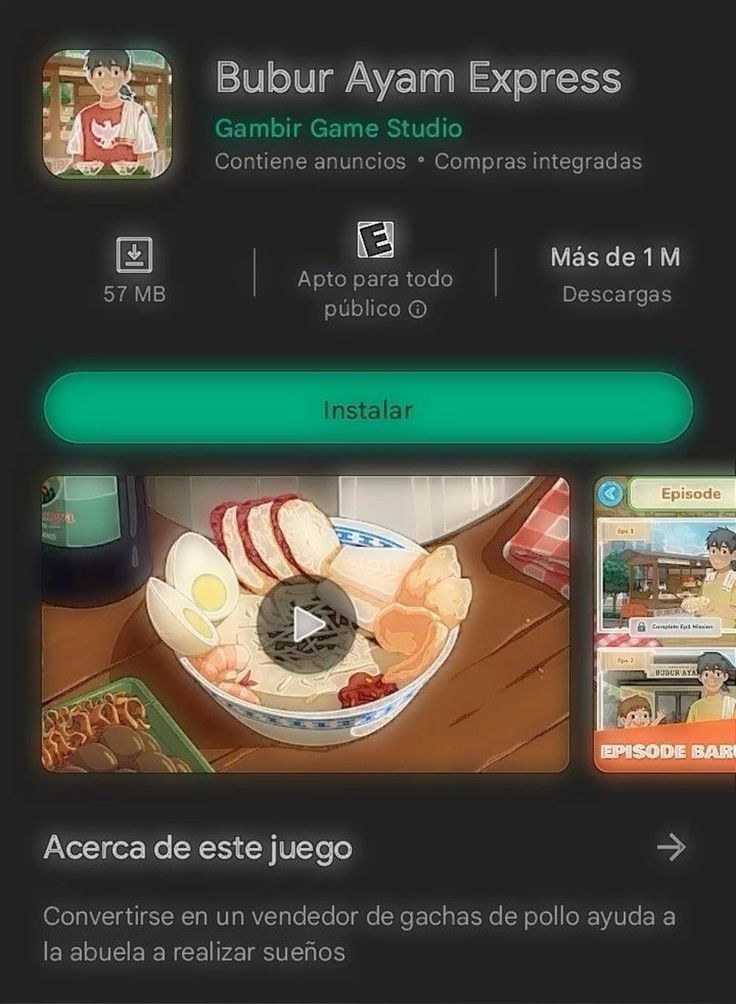This screenshot has width=736, height=1004.
Task: Expand the Acerca de este juego section
Action: tap(670, 848)
